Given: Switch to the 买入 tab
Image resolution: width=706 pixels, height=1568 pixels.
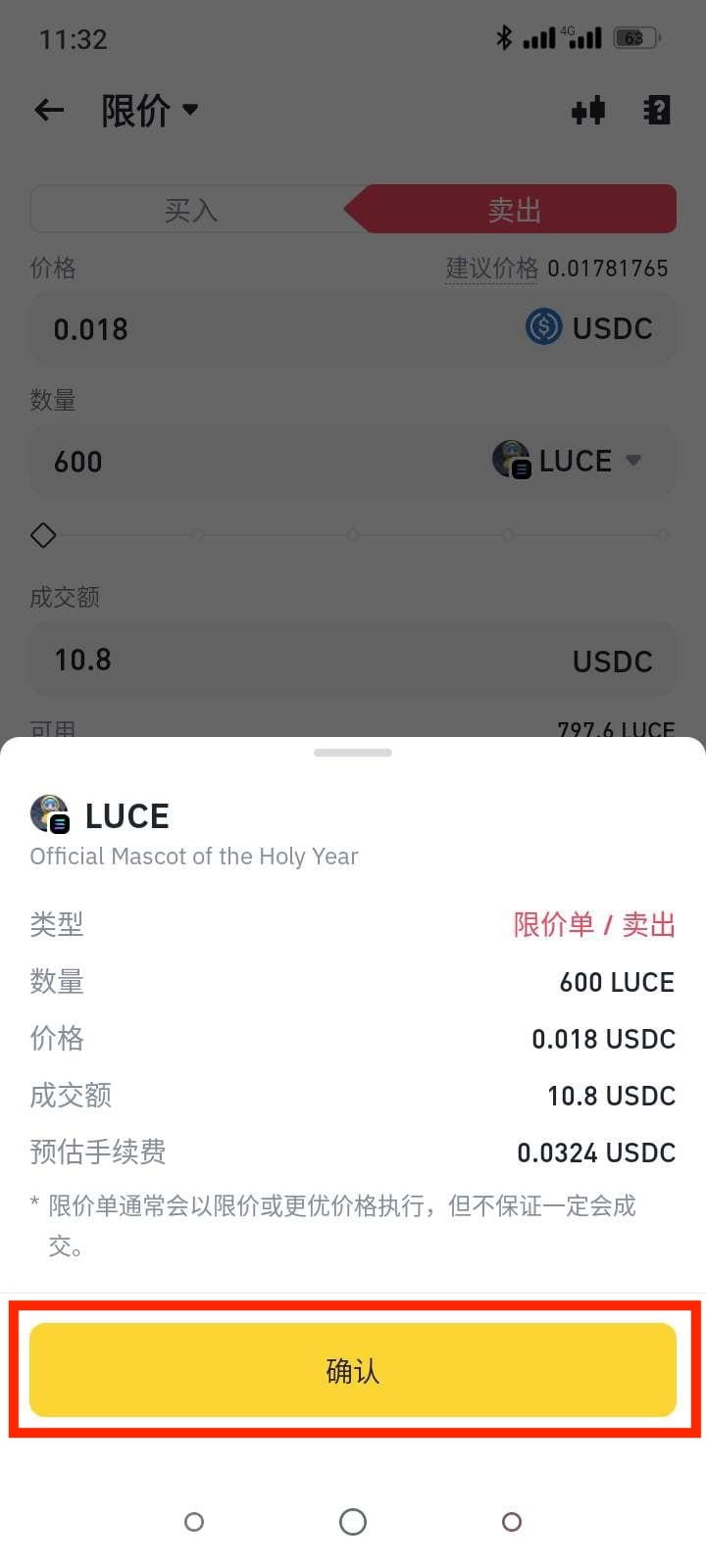Looking at the screenshot, I should click(191, 210).
